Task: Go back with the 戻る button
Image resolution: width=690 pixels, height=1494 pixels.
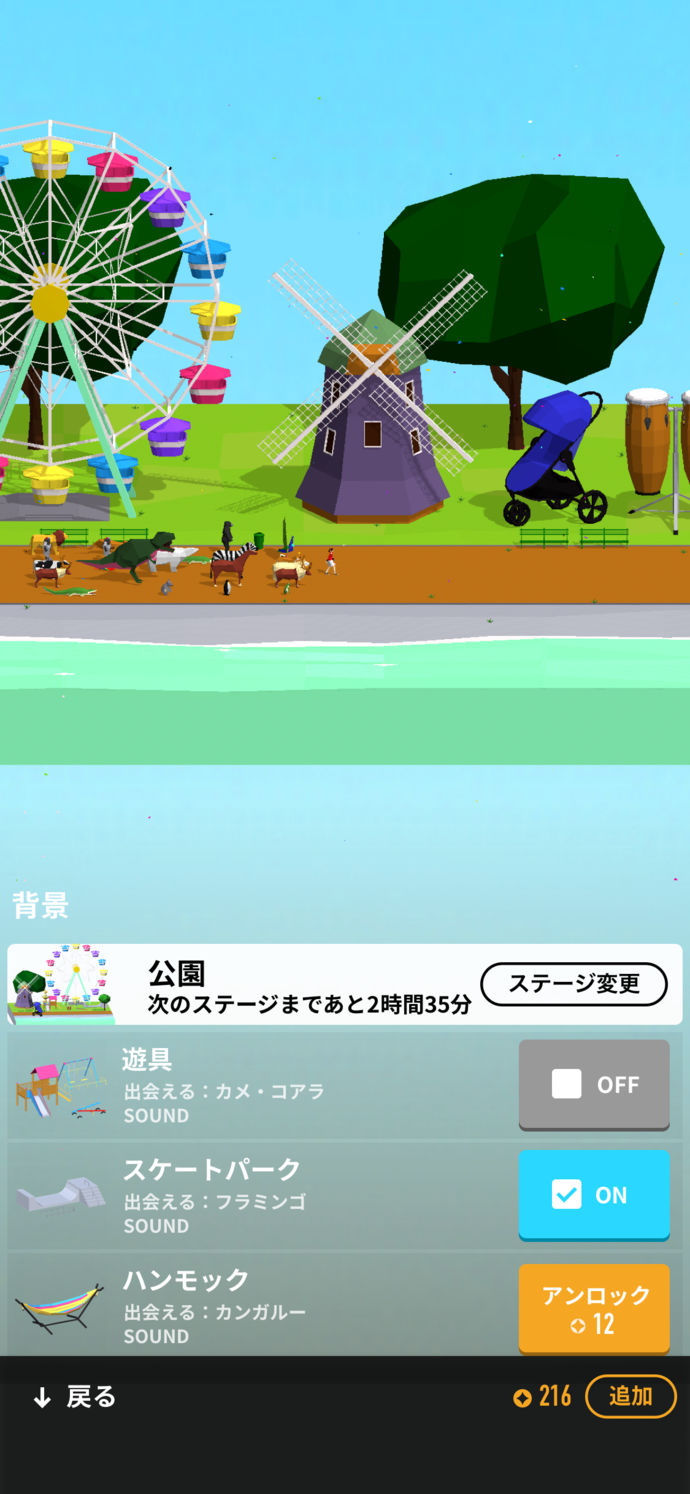Action: 75,1397
